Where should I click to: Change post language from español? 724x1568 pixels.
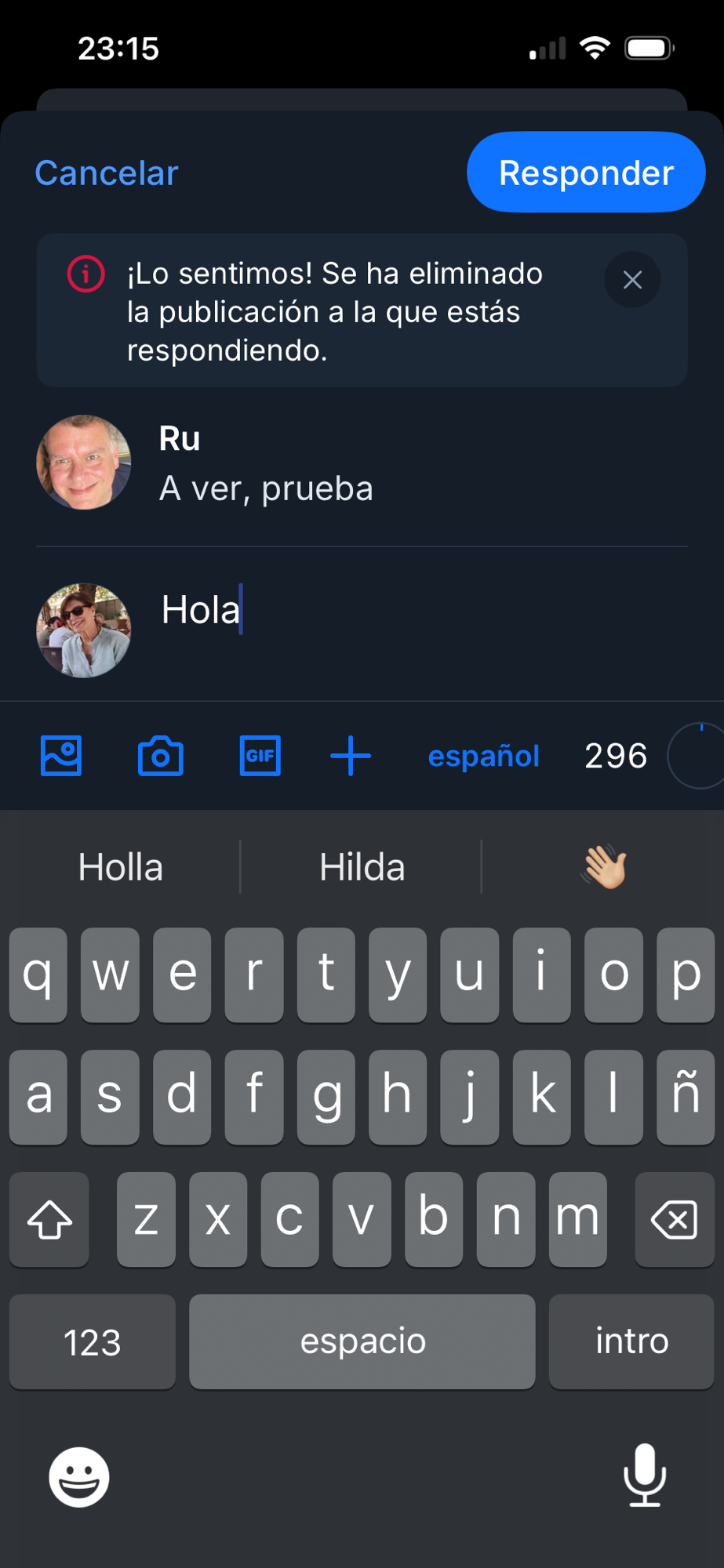click(483, 757)
